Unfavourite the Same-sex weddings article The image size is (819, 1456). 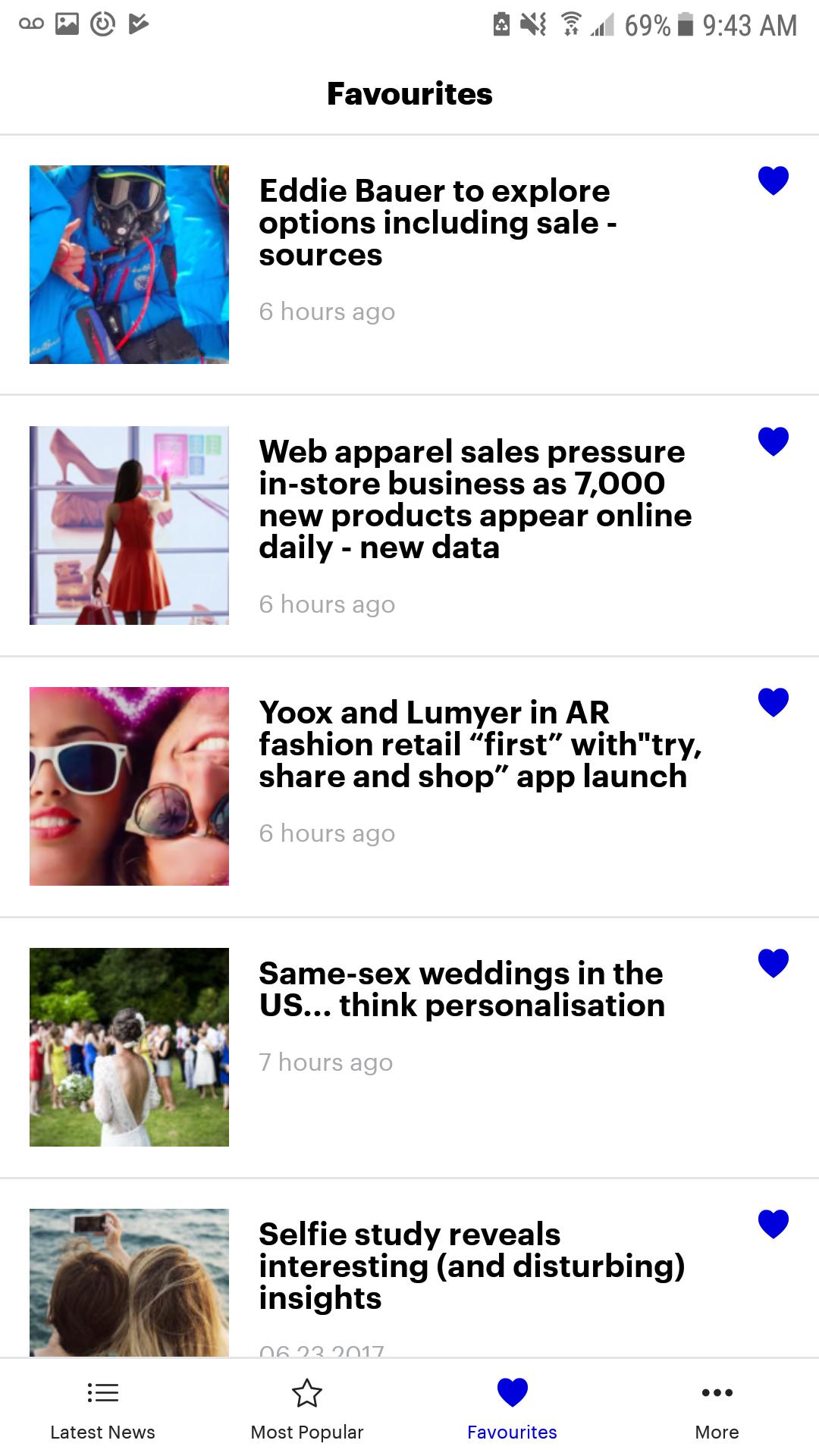click(x=773, y=963)
